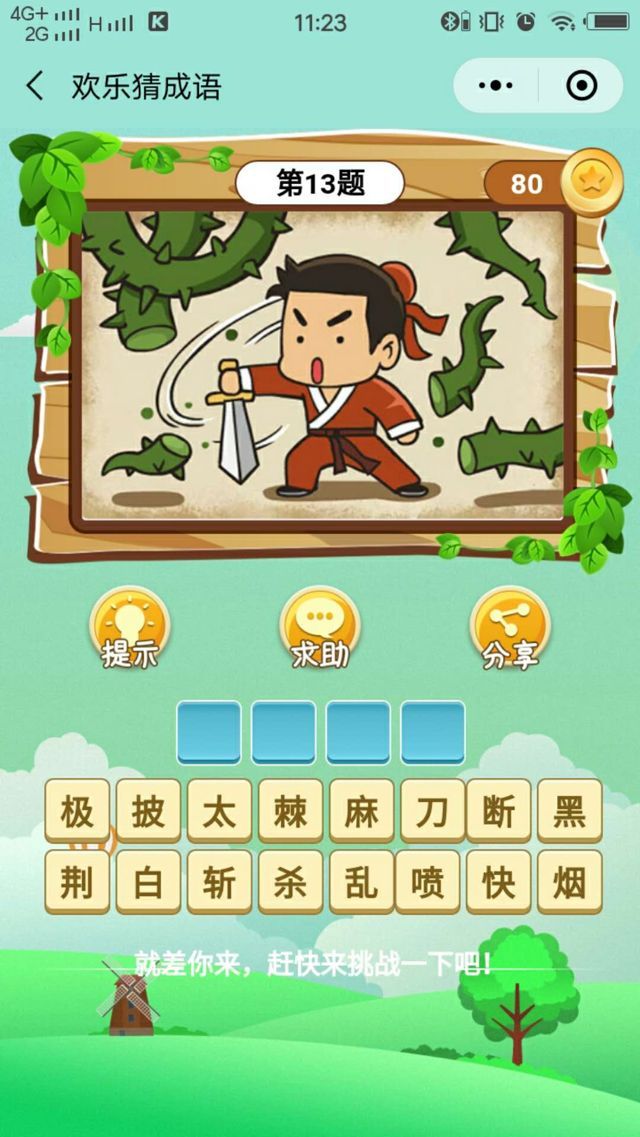Share the puzzle via 分享
The width and height of the screenshot is (640, 1137).
coord(510,628)
